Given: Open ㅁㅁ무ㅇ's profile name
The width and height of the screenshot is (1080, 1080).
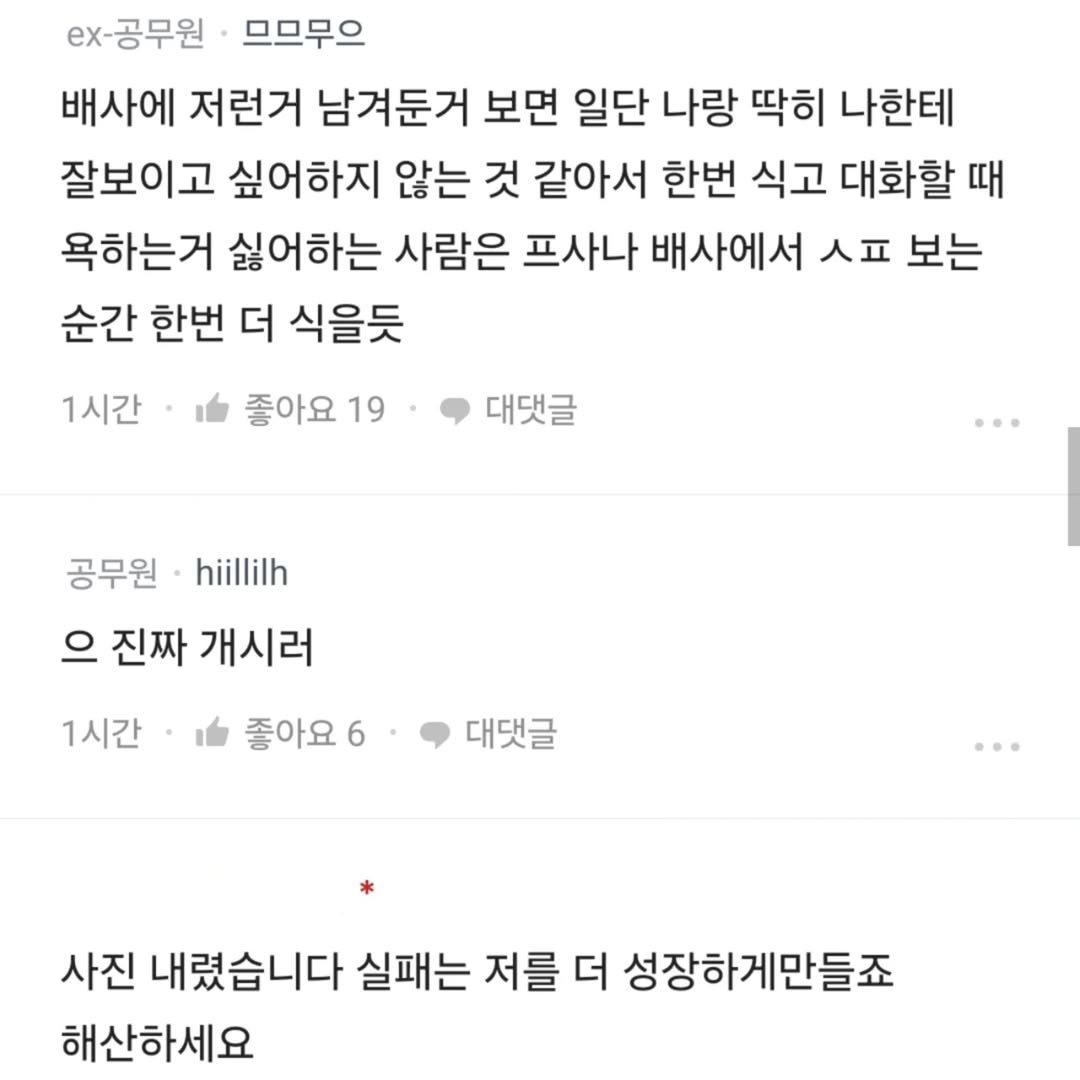Looking at the screenshot, I should tap(304, 36).
